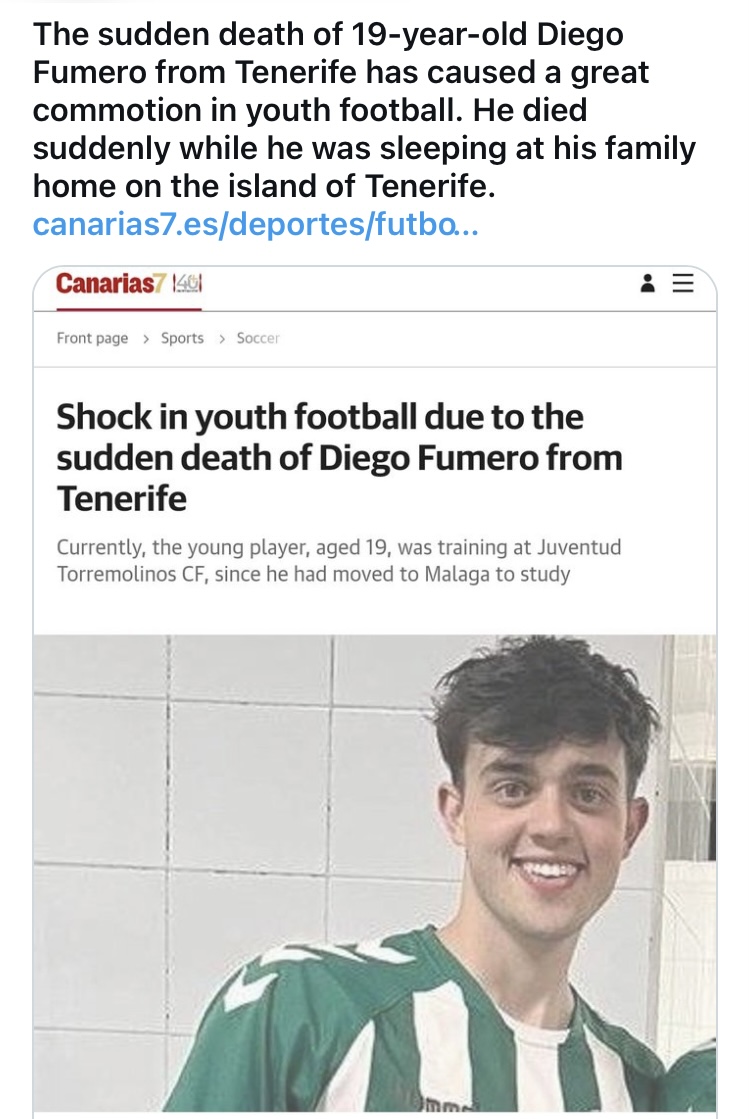The width and height of the screenshot is (750, 1119).
Task: Open the attached Canarias7 article image
Action: 375,690
